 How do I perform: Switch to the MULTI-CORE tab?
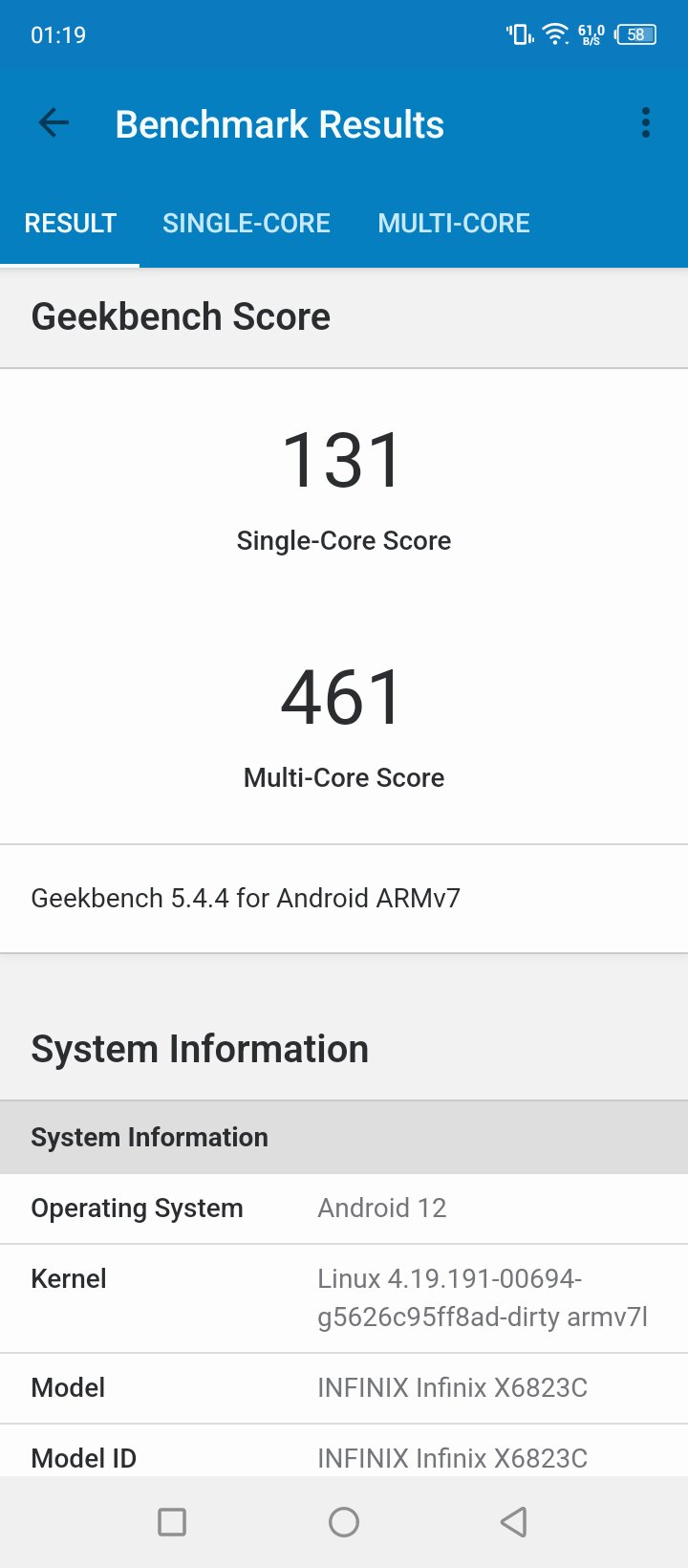(454, 224)
